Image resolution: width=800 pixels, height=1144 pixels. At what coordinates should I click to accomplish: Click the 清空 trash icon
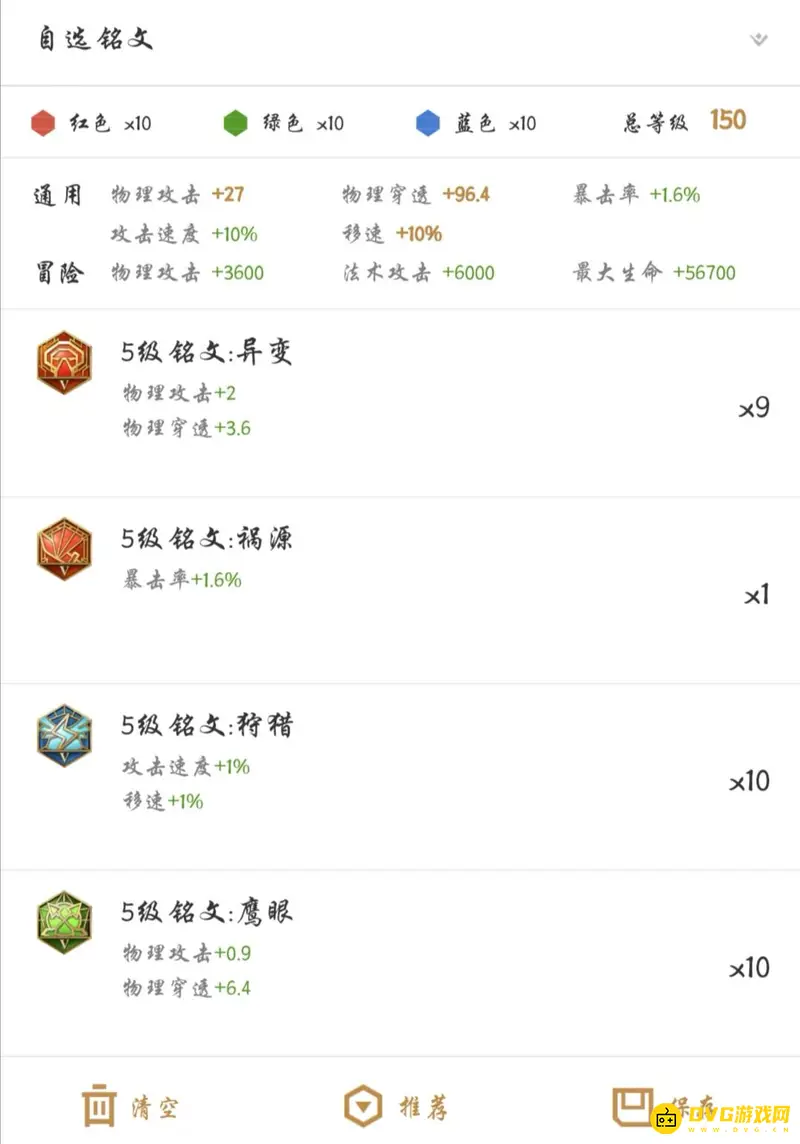tap(97, 1104)
